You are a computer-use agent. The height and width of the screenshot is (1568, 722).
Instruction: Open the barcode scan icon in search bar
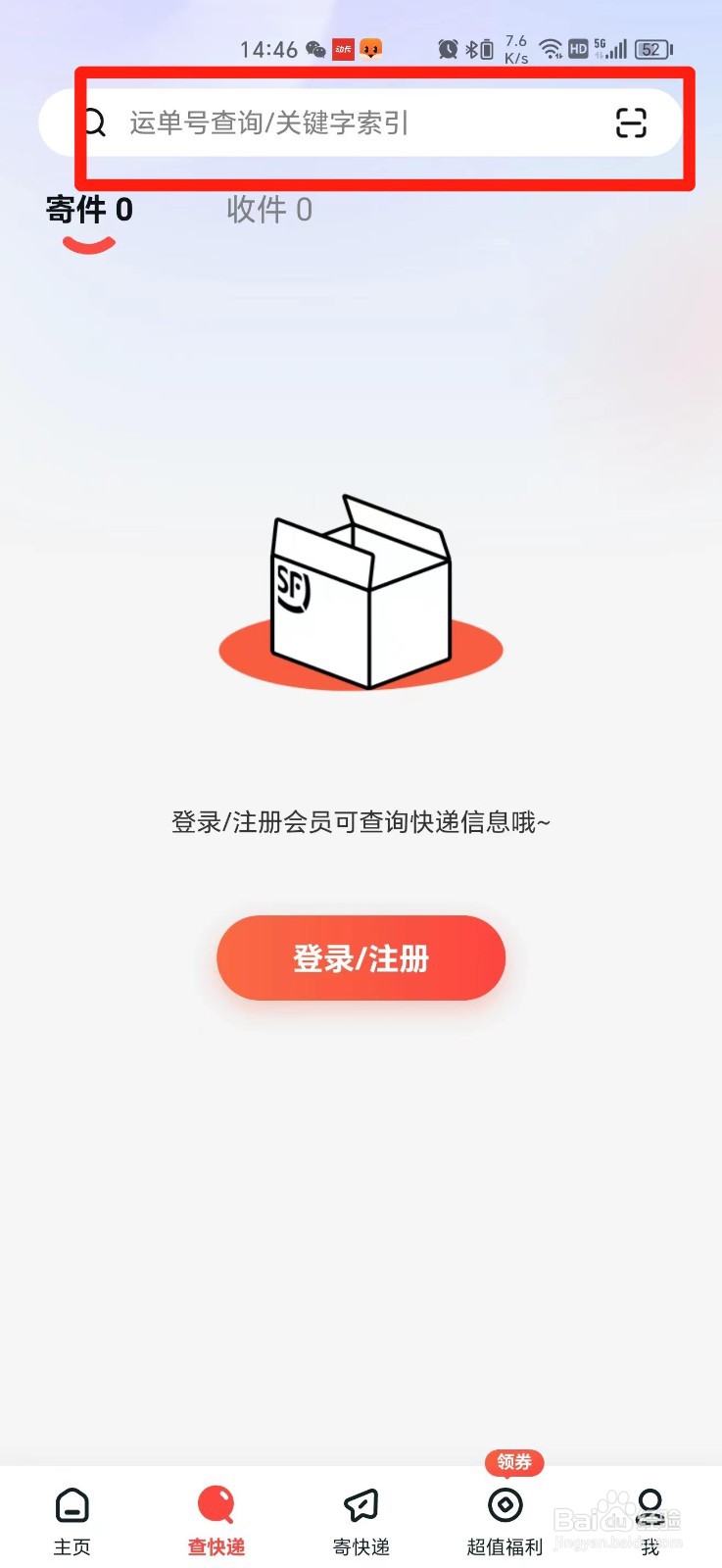click(630, 123)
